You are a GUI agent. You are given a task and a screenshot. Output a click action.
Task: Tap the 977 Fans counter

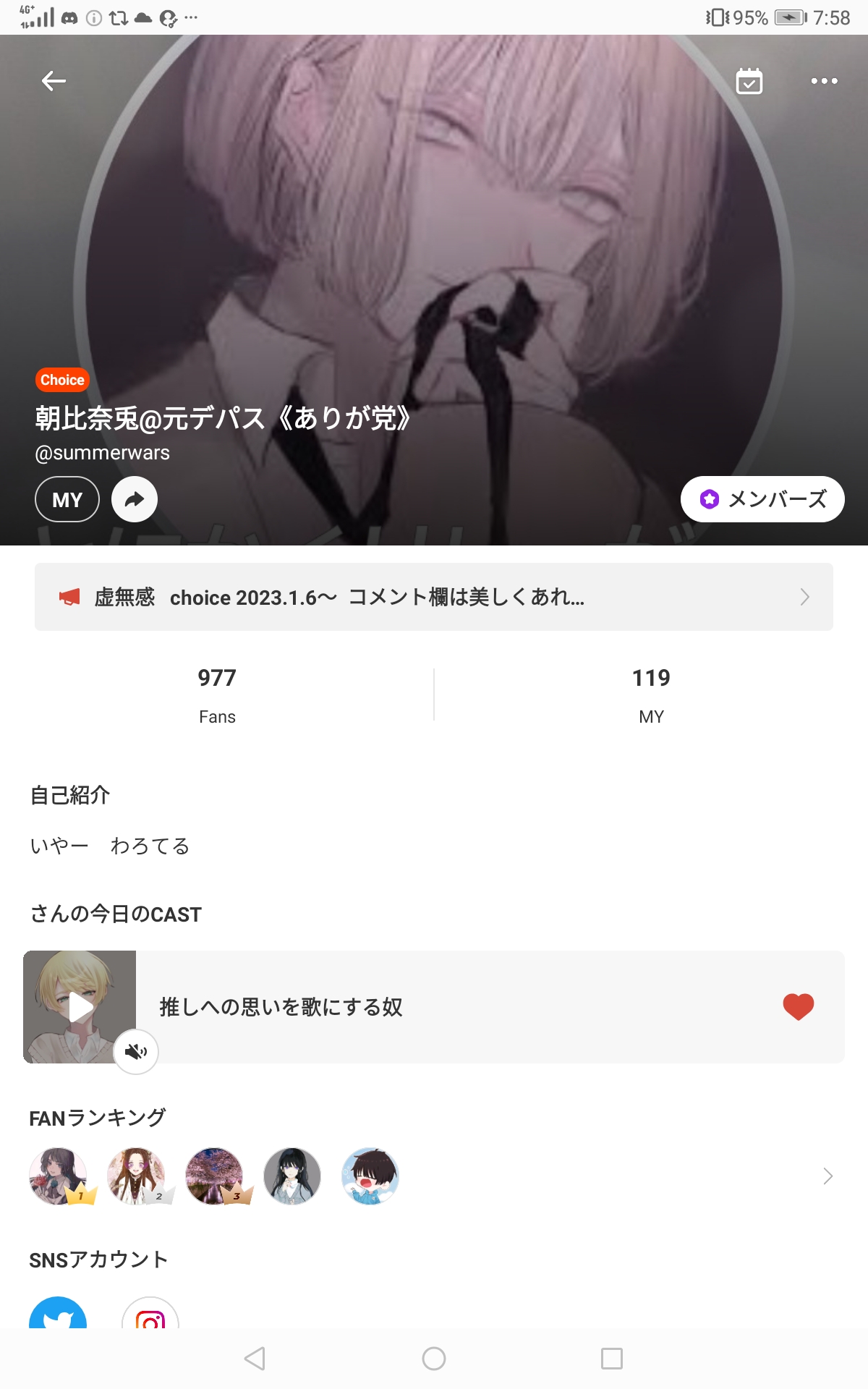[216, 692]
